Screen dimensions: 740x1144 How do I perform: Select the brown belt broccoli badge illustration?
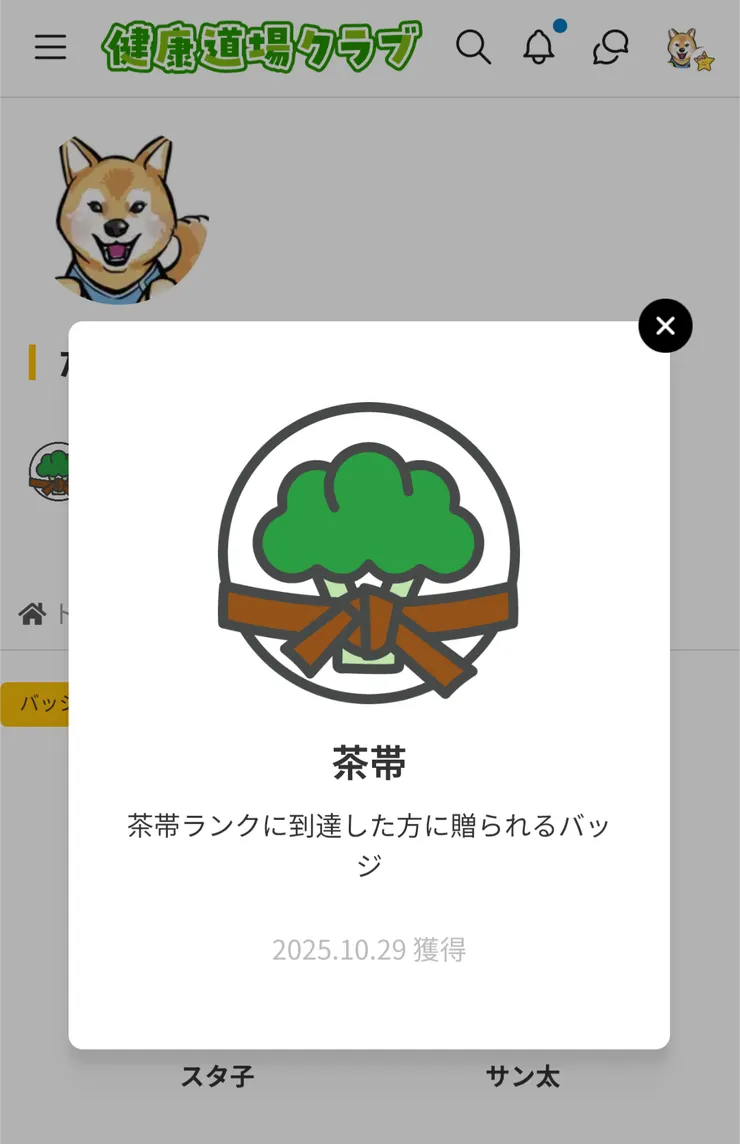[370, 548]
